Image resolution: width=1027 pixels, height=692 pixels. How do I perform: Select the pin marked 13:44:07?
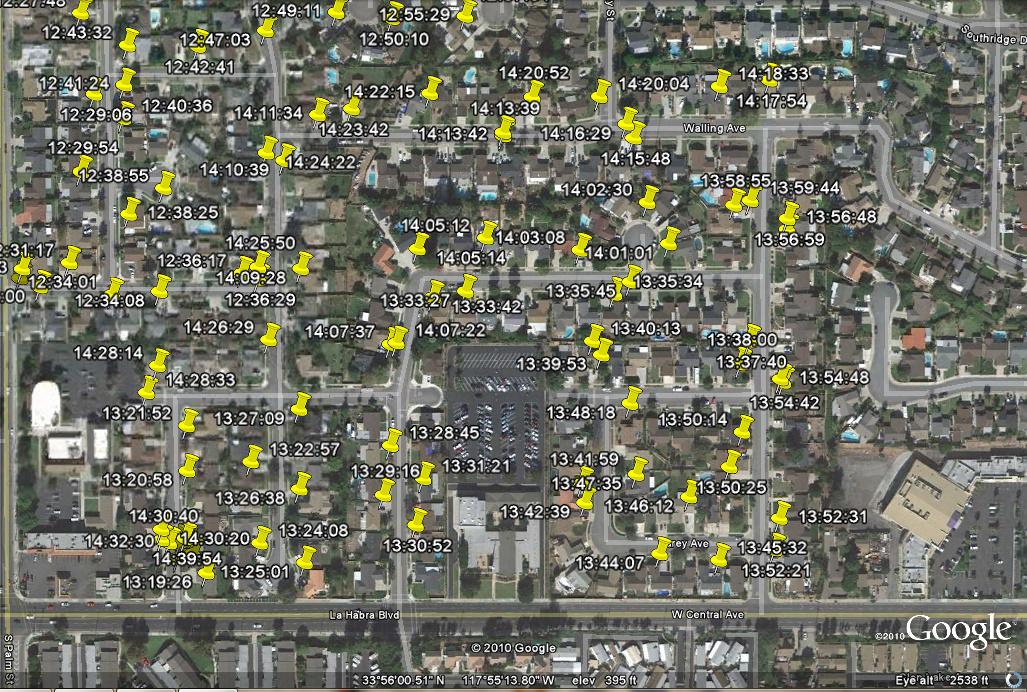(x=661, y=548)
